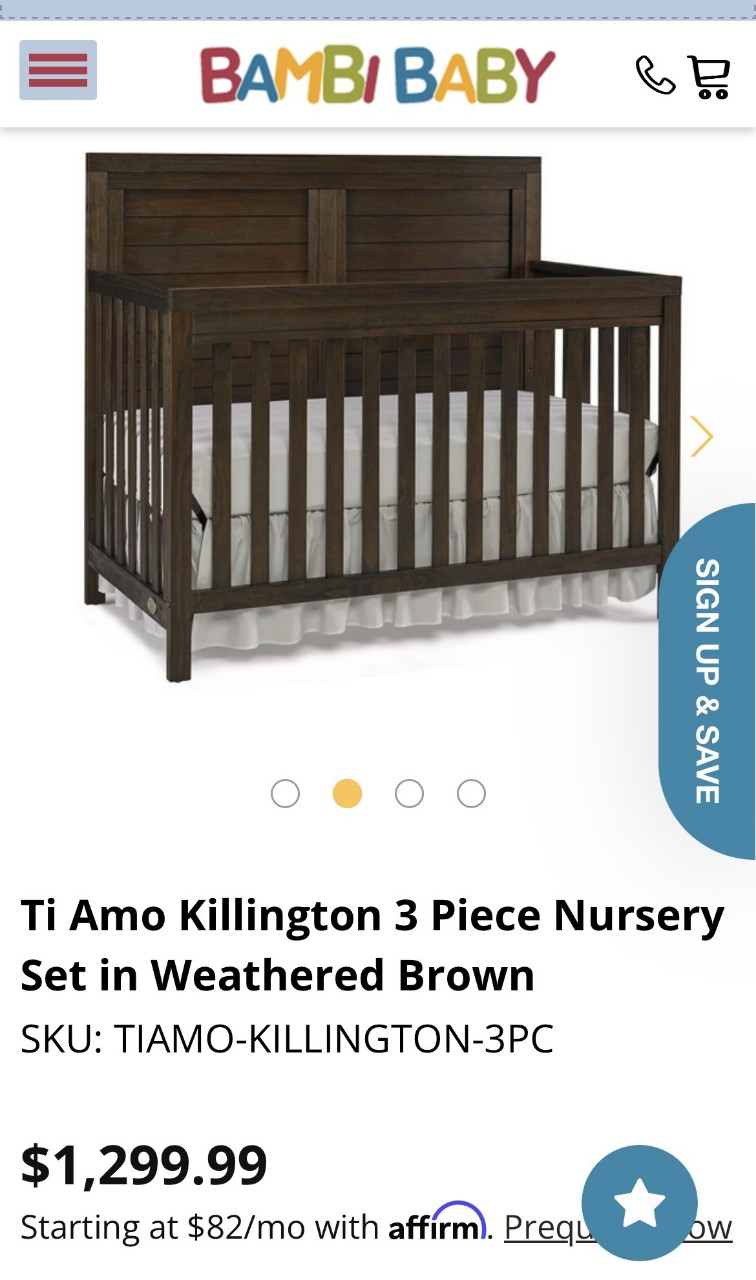The image size is (756, 1280).
Task: Open the Sign Up & Save tab
Action: pyautogui.click(x=707, y=680)
